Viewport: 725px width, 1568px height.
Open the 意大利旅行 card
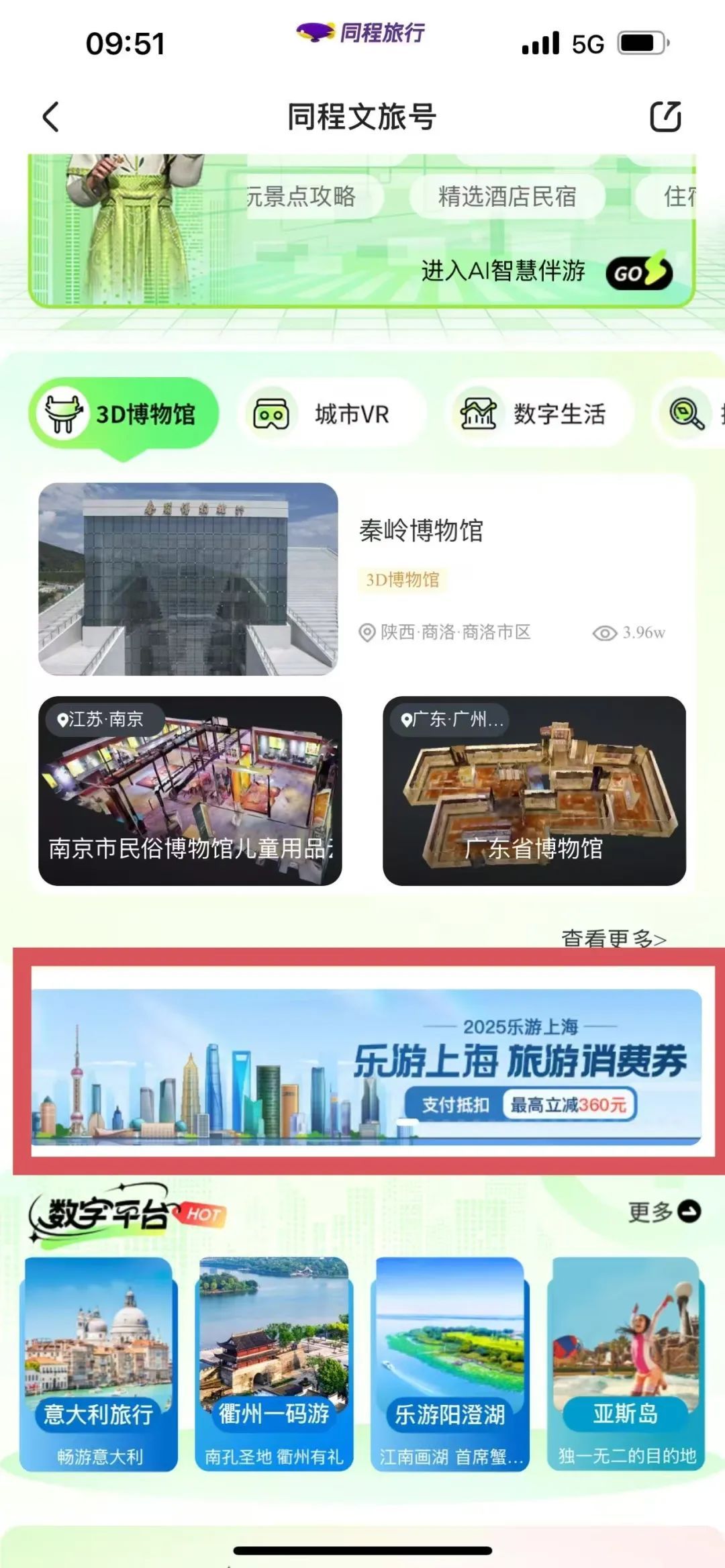click(99, 1363)
